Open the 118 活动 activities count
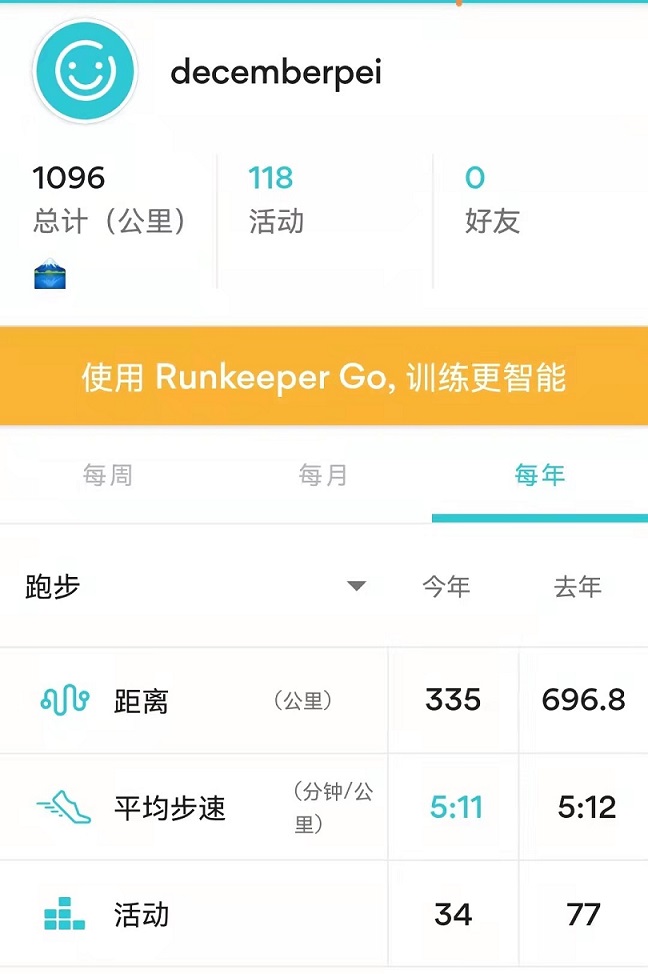The image size is (648, 974). [x=275, y=200]
